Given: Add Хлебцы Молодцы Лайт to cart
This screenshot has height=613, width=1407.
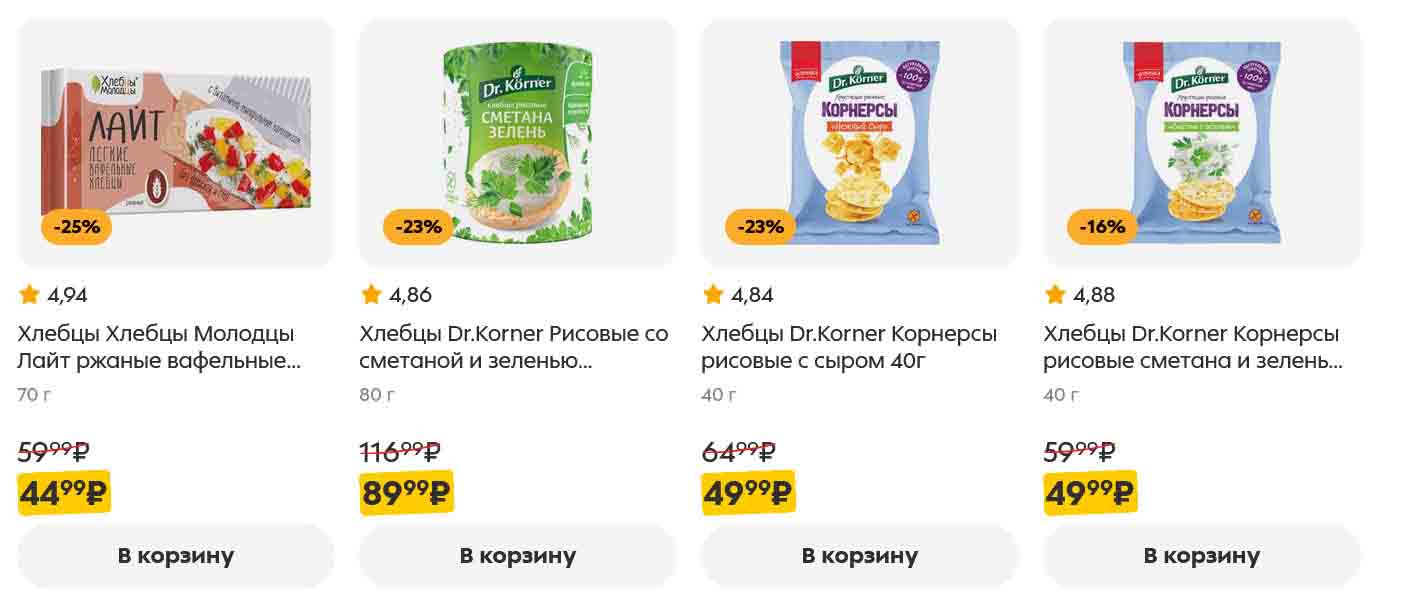Looking at the screenshot, I should 175,555.
